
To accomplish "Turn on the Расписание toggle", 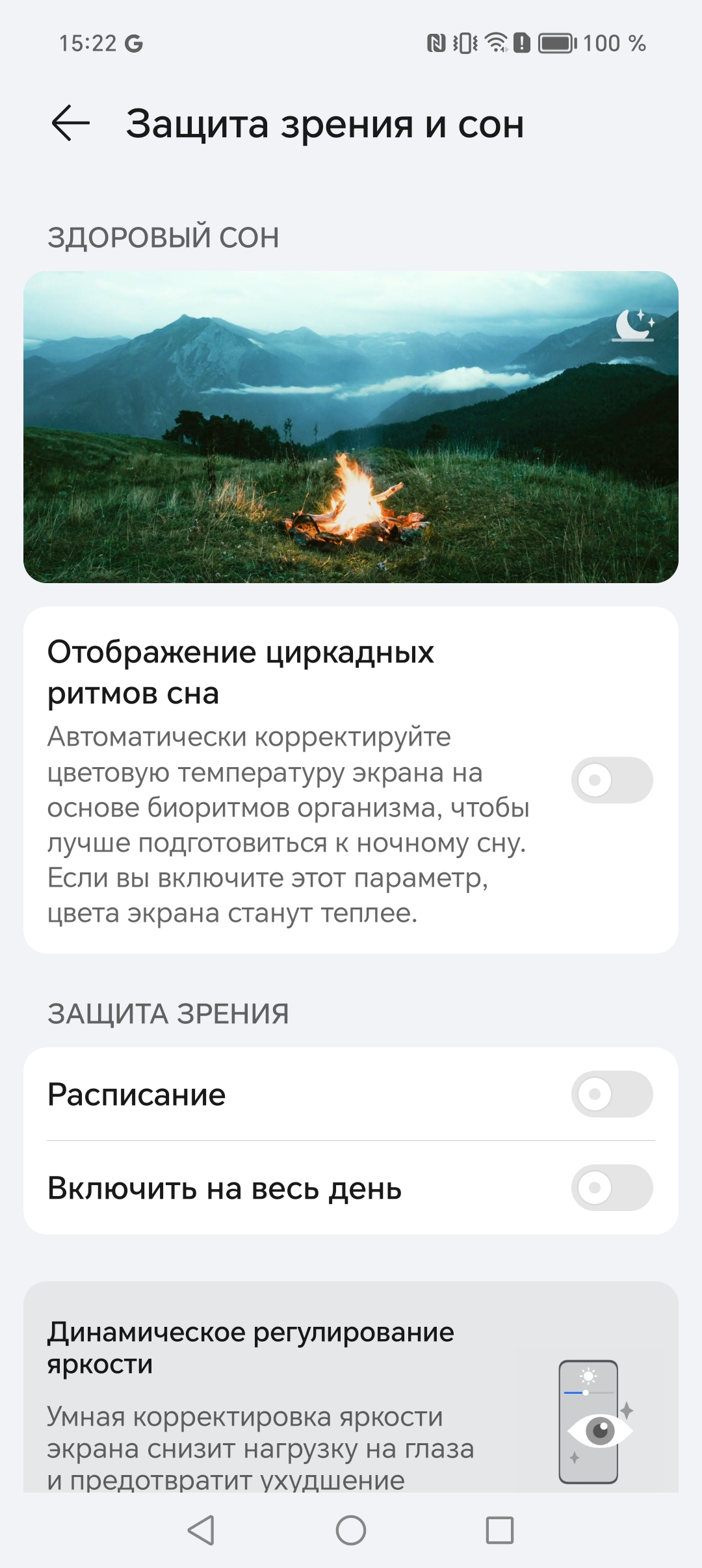I will [612, 1094].
